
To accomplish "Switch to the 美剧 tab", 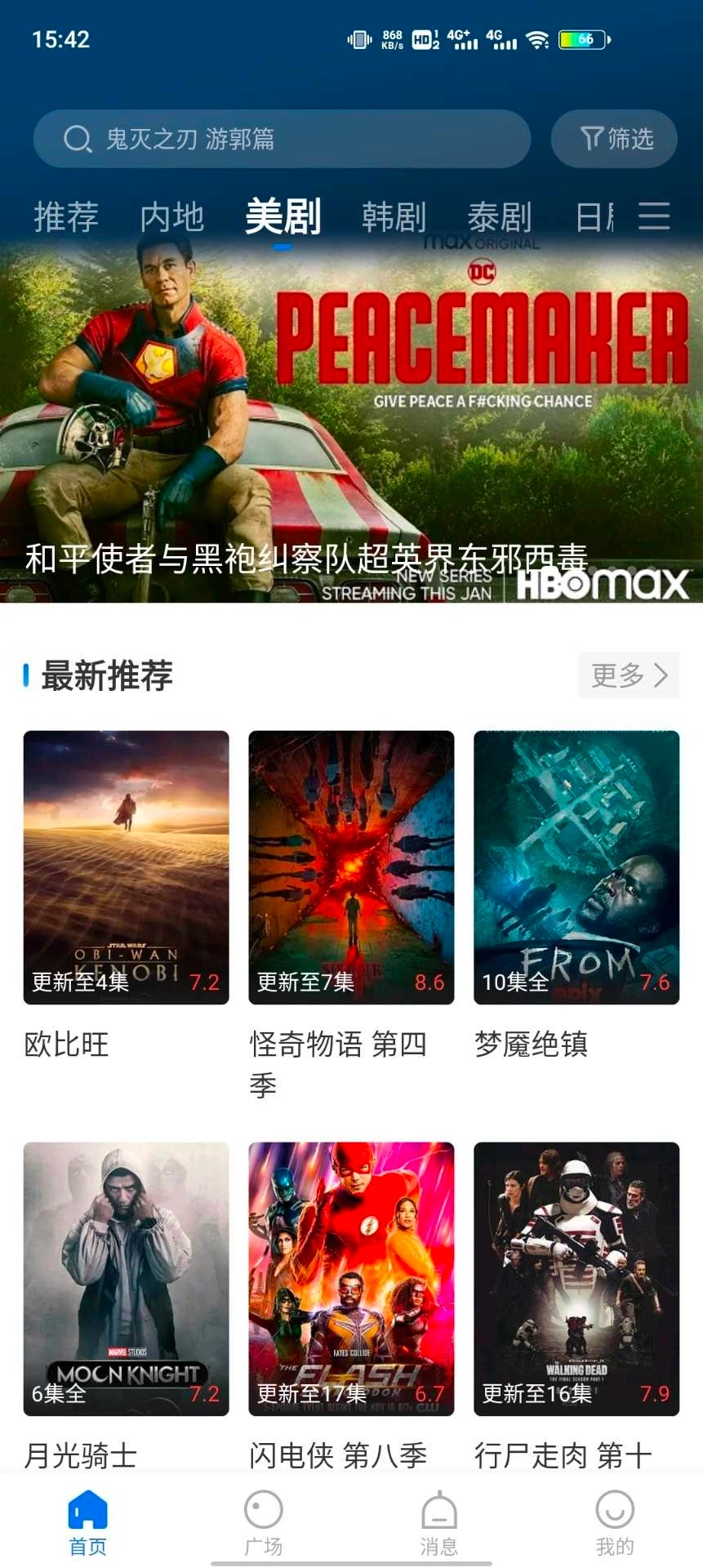I will pos(282,215).
